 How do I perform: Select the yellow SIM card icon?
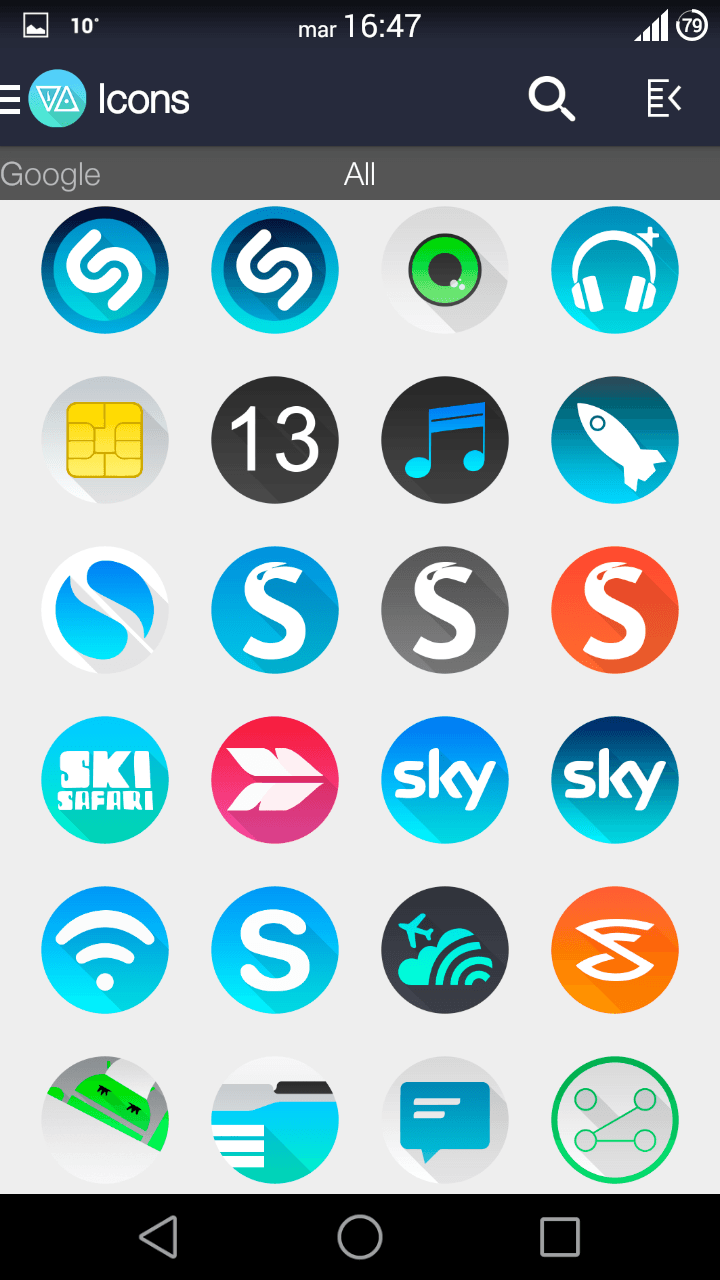105,440
